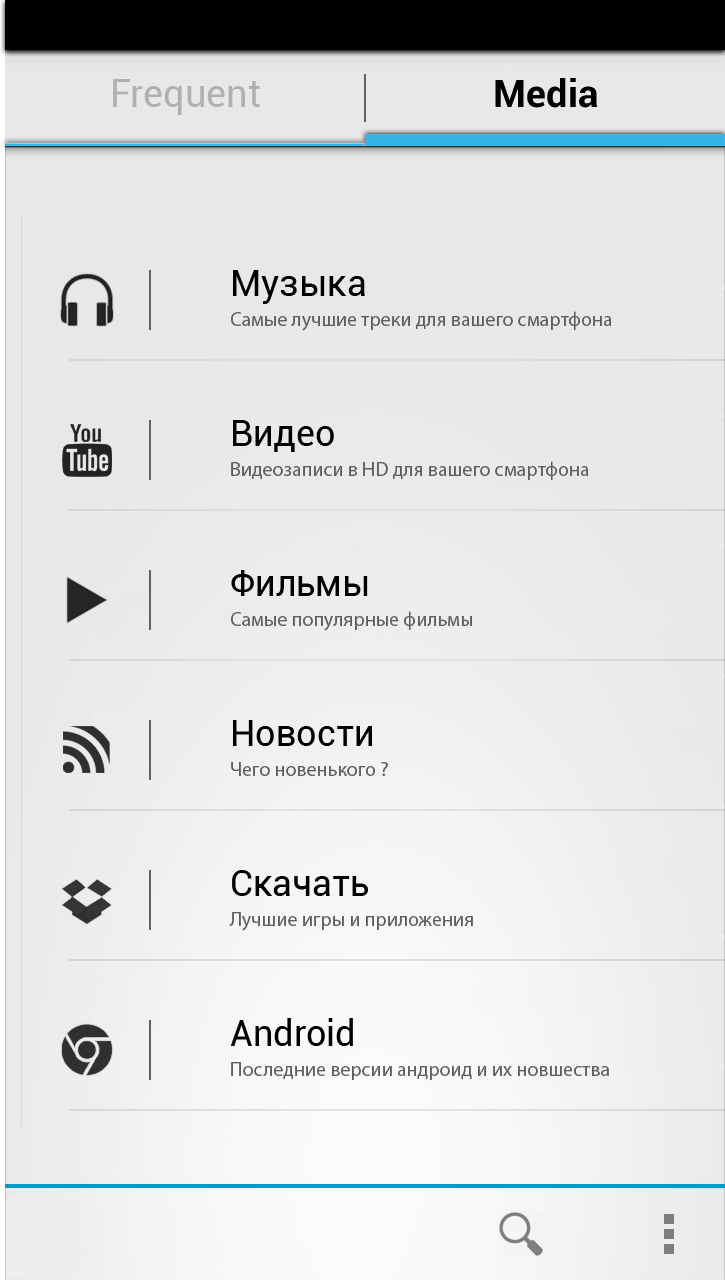Screen dimensions: 725x1280
Task: Open the Новости row
Action: [x=373, y=750]
